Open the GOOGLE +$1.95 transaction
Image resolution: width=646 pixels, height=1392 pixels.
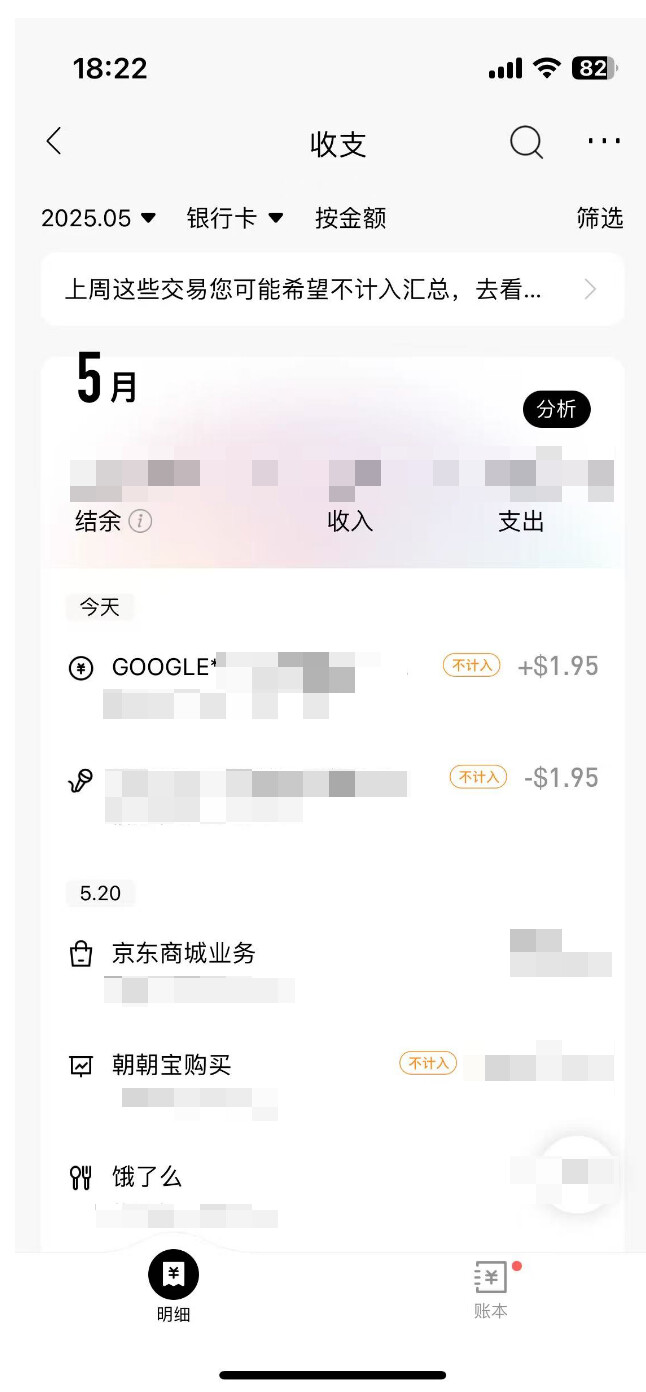(x=332, y=685)
